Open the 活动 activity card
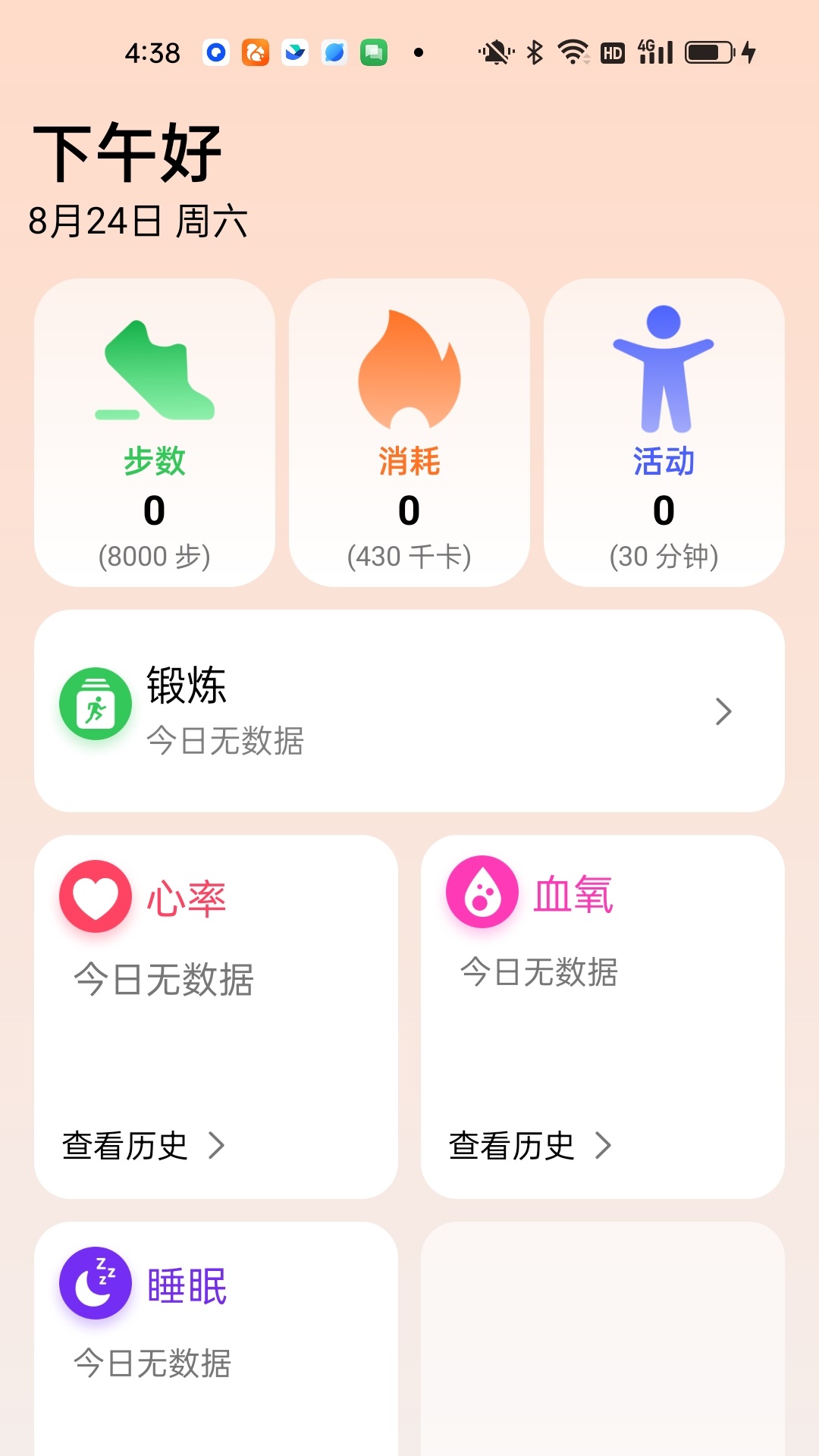819x1456 pixels. (x=664, y=432)
